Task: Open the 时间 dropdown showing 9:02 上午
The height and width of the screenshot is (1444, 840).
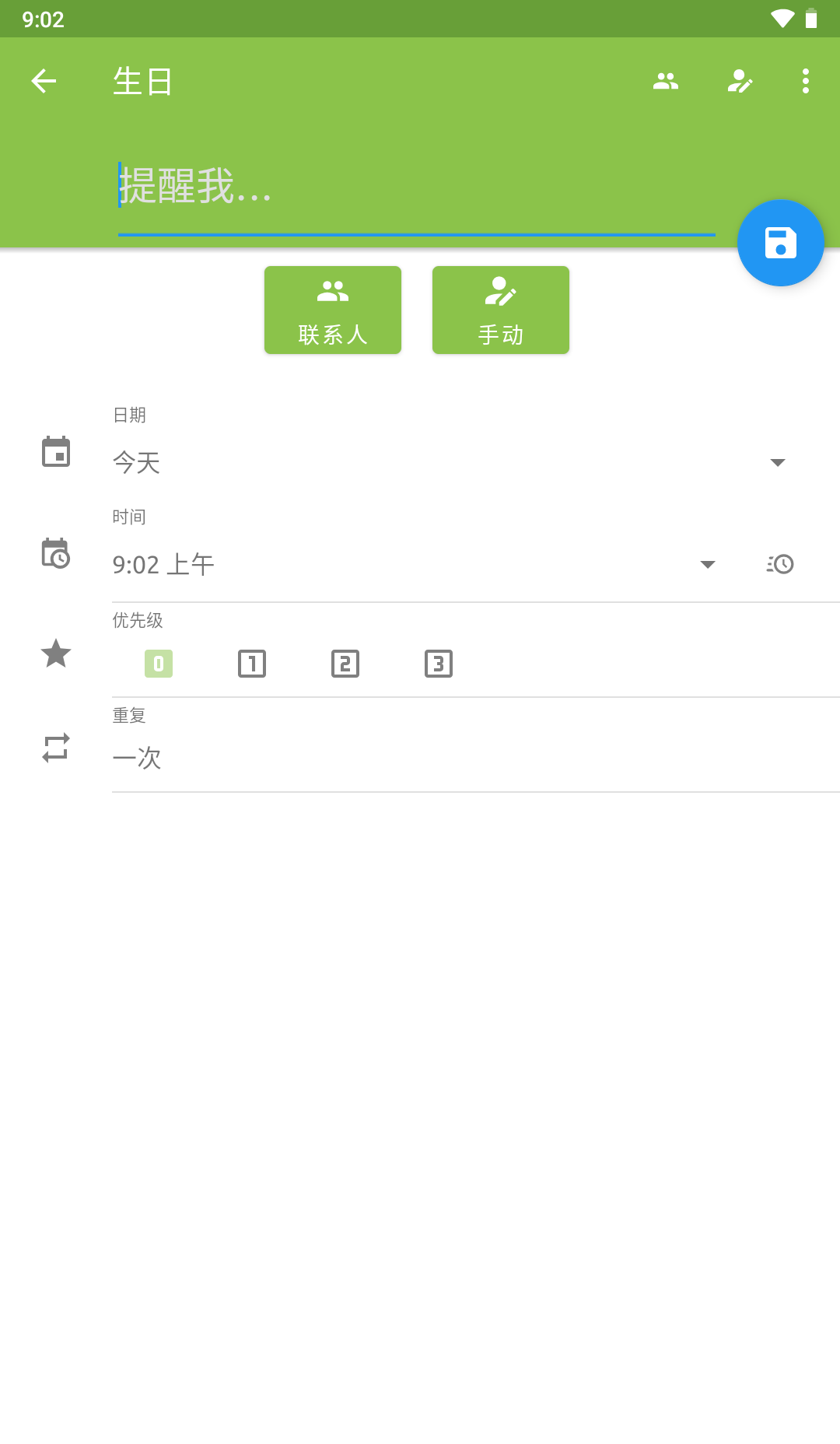Action: point(412,565)
